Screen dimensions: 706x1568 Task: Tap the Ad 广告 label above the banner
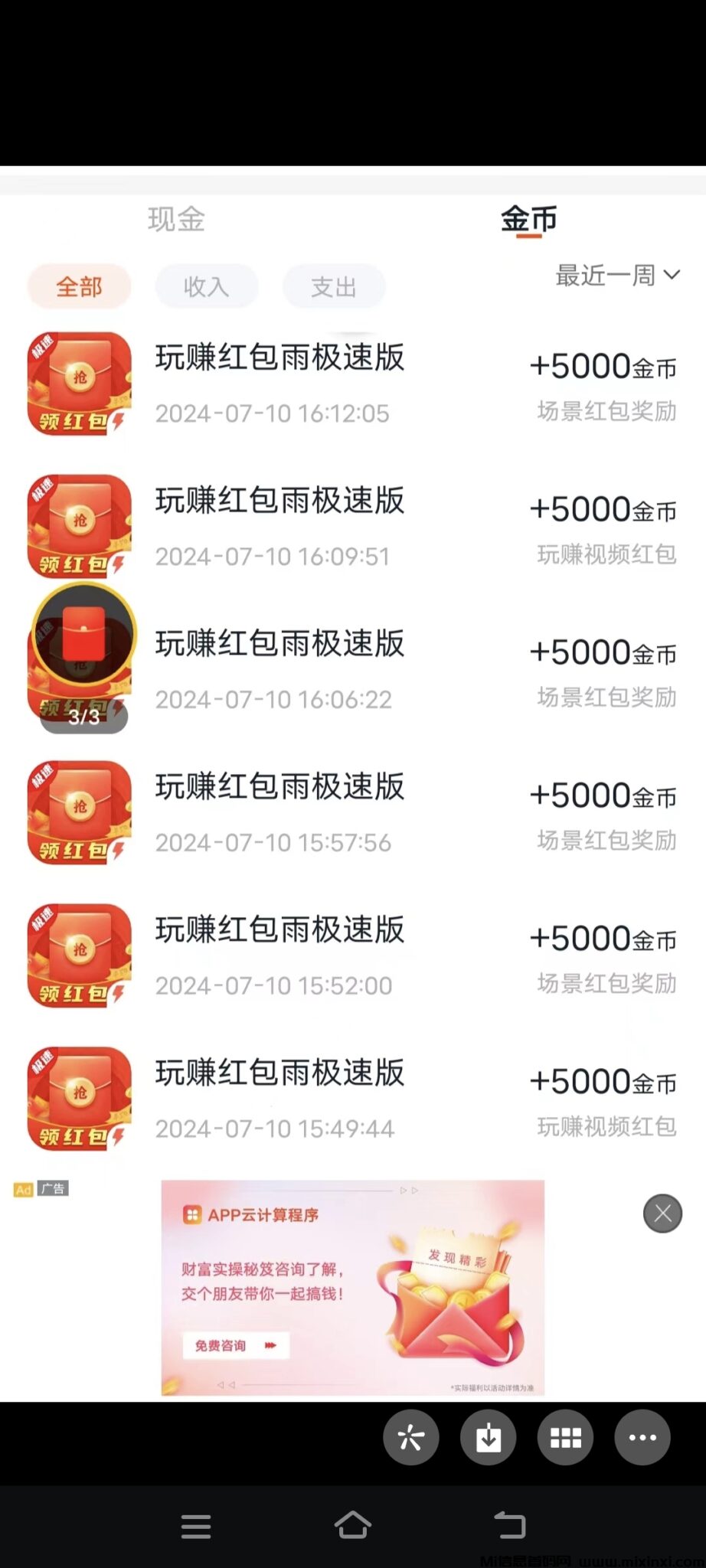point(40,1189)
